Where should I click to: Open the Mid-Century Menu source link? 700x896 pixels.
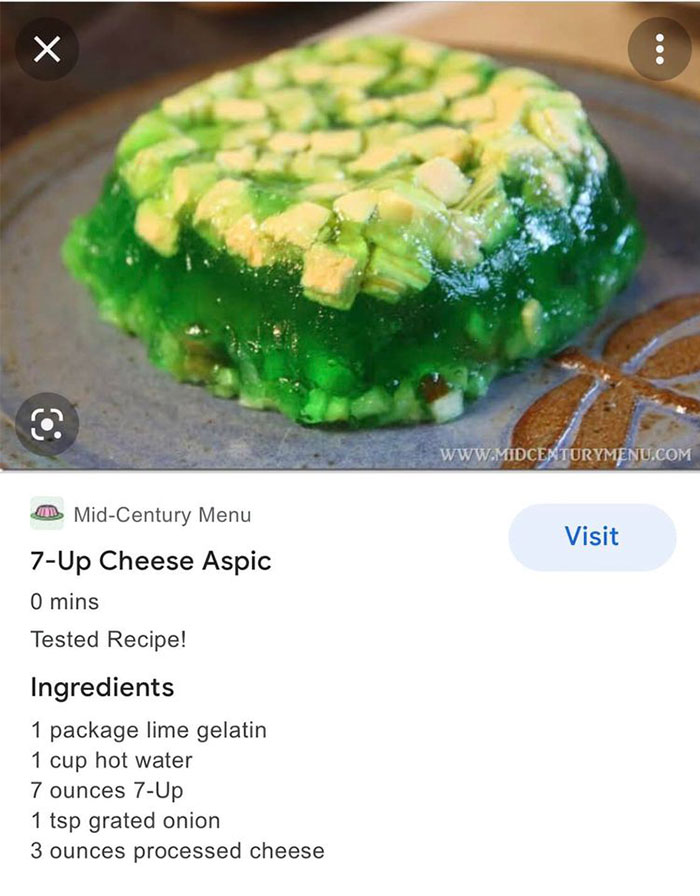pos(160,516)
